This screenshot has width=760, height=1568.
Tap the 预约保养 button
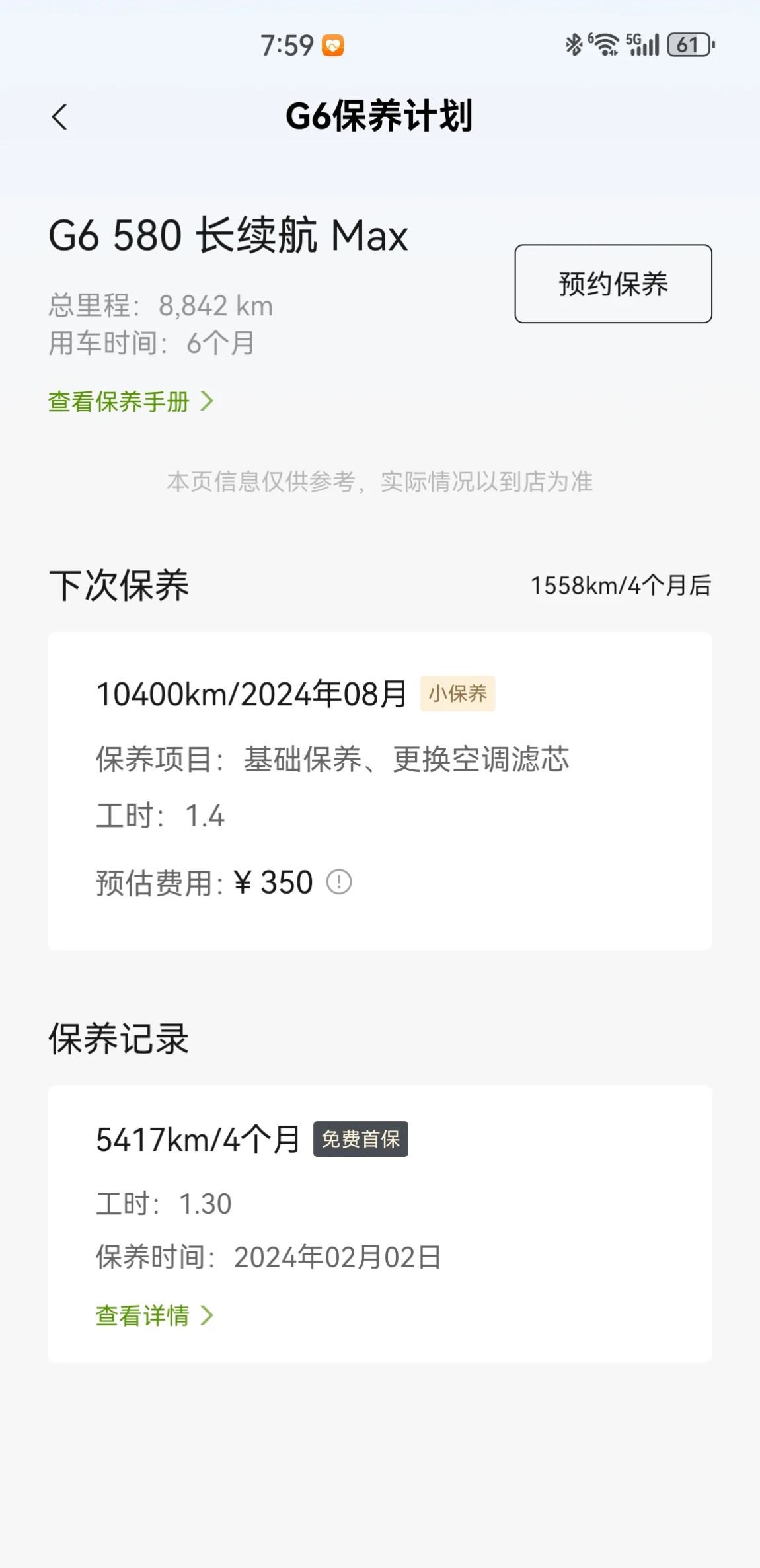click(613, 284)
